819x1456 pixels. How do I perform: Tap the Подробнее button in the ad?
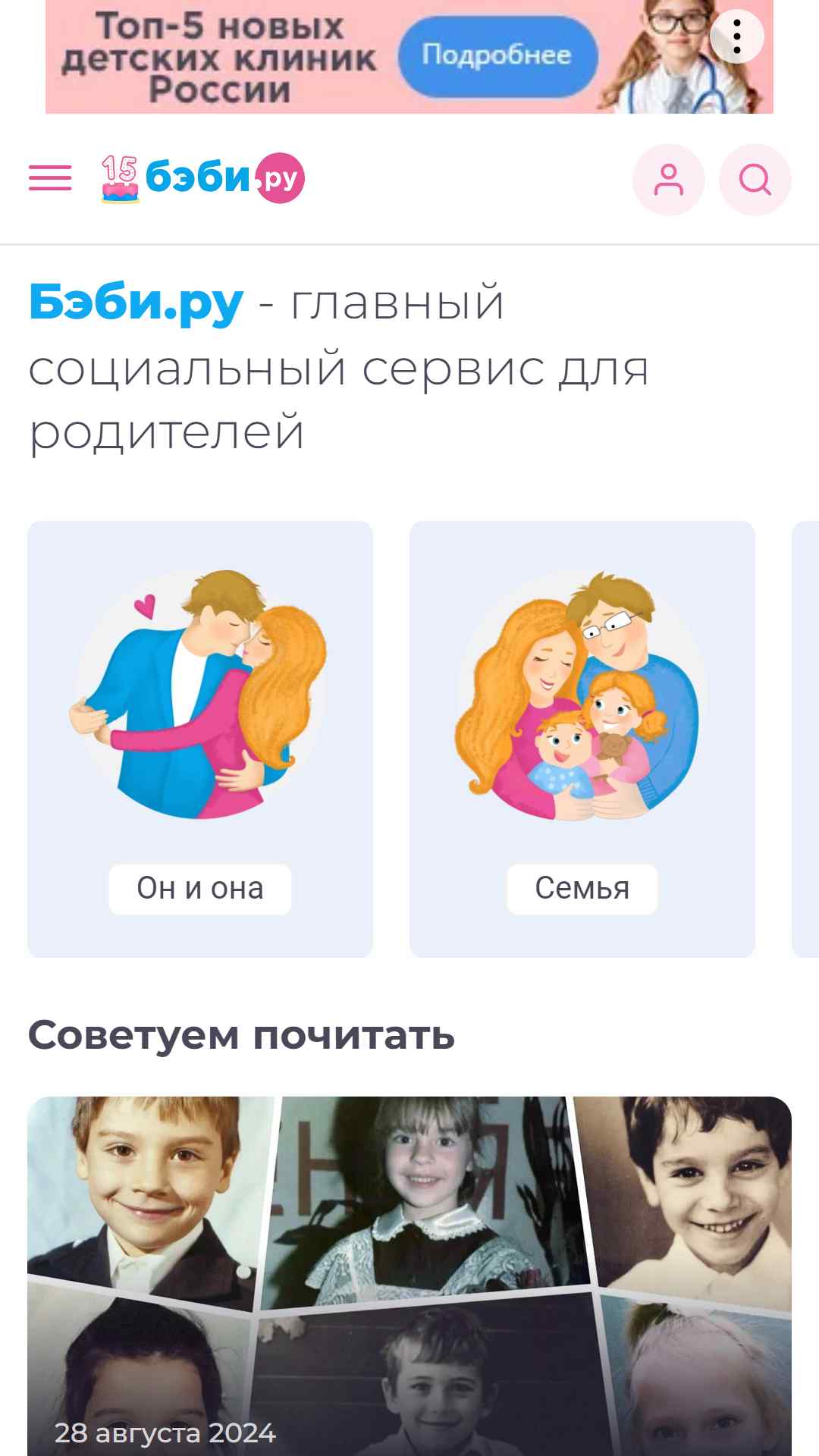[497, 55]
